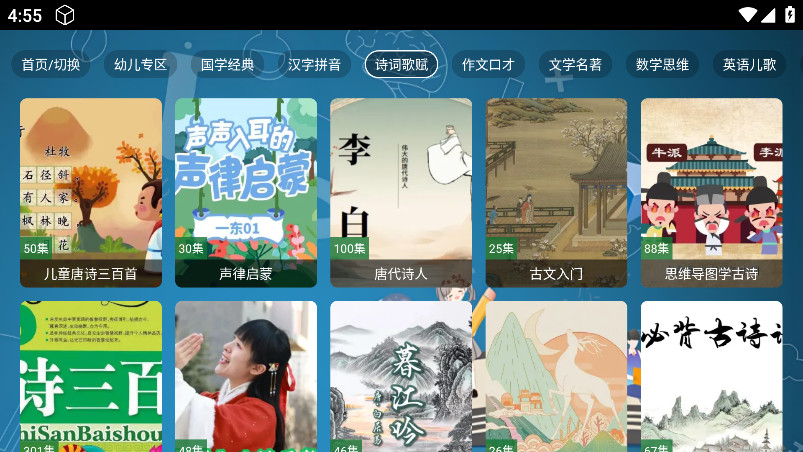Open the 唐代诗人 series card
The height and width of the screenshot is (452, 803).
401,192
